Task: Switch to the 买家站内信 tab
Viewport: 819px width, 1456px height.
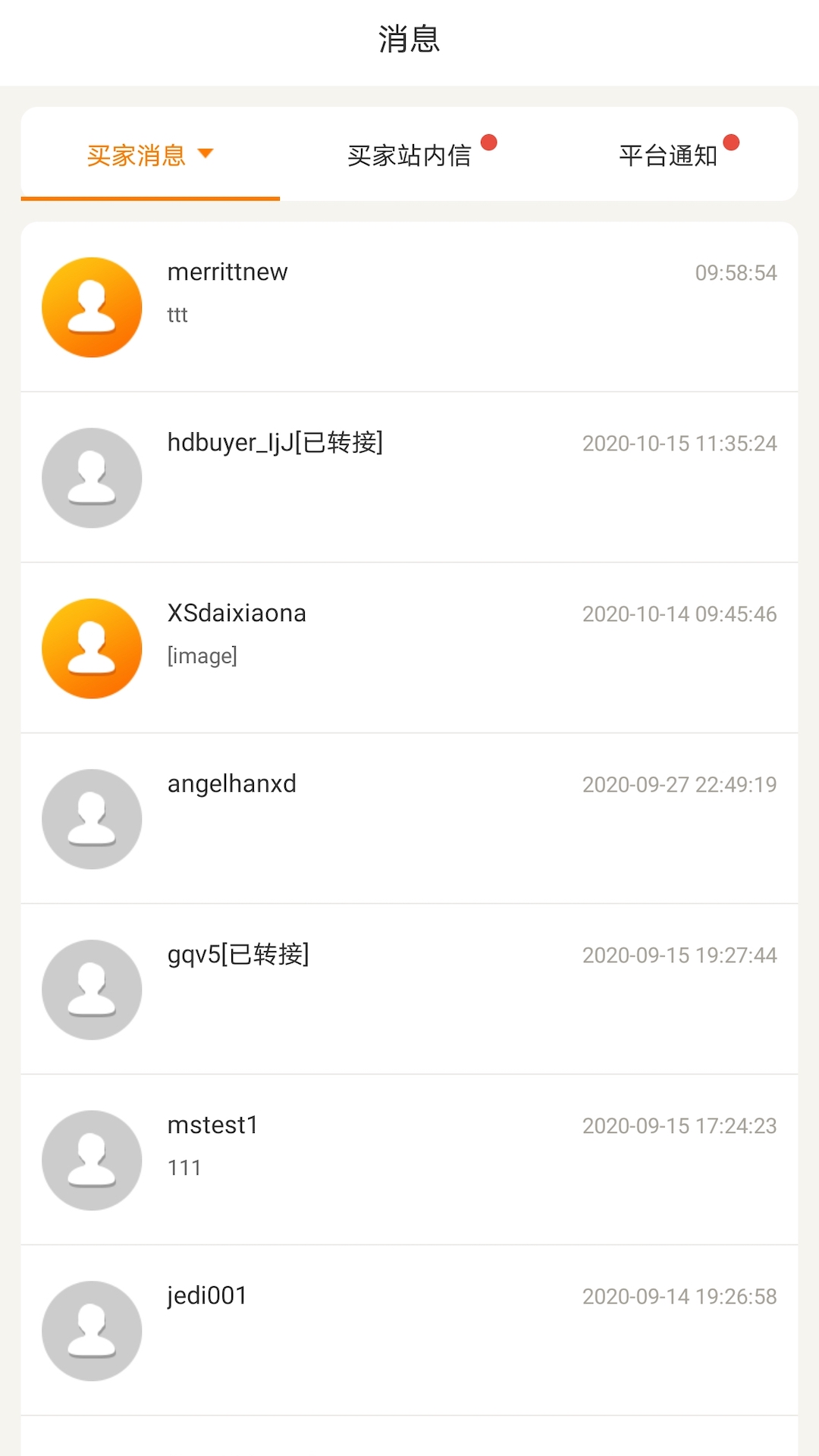Action: 409,154
